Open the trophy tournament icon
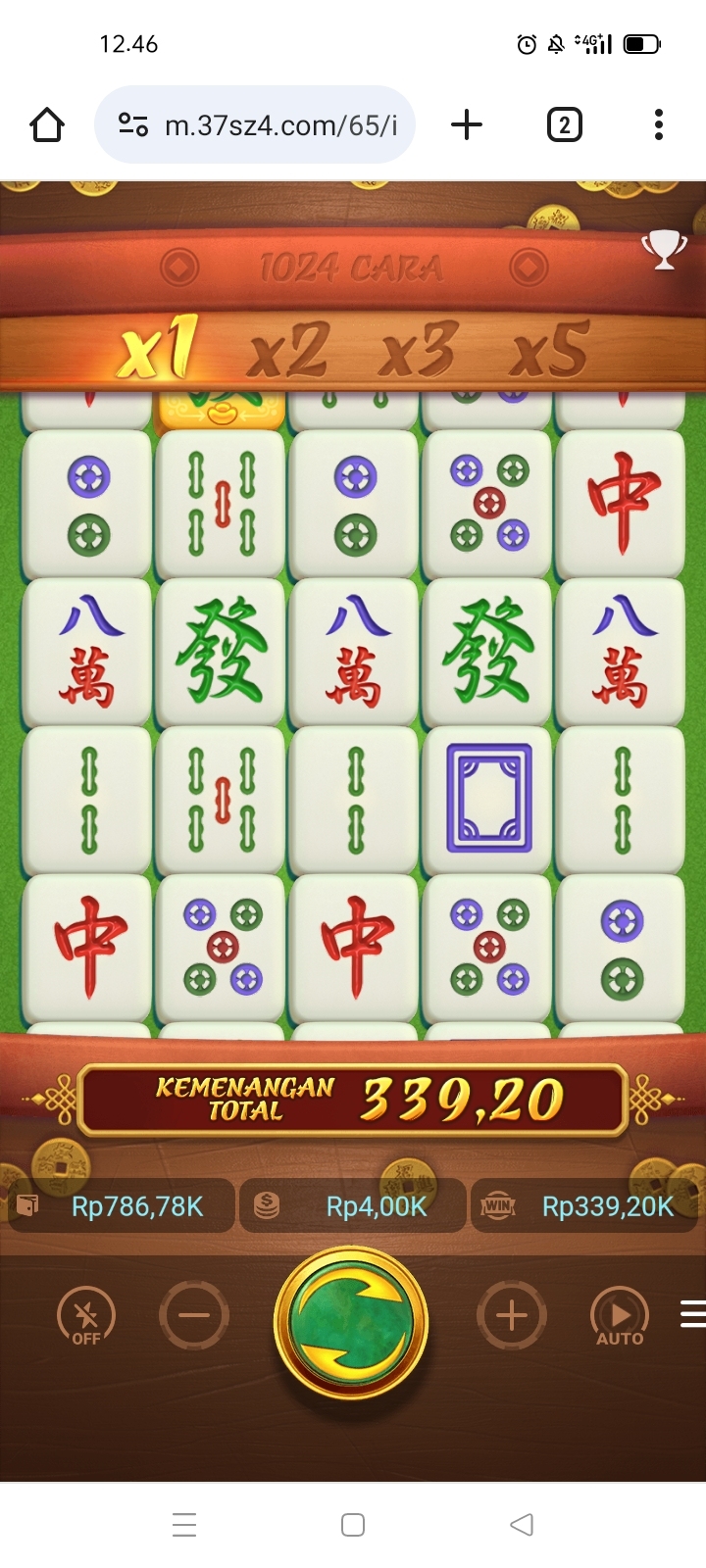The width and height of the screenshot is (706, 1568). click(664, 249)
